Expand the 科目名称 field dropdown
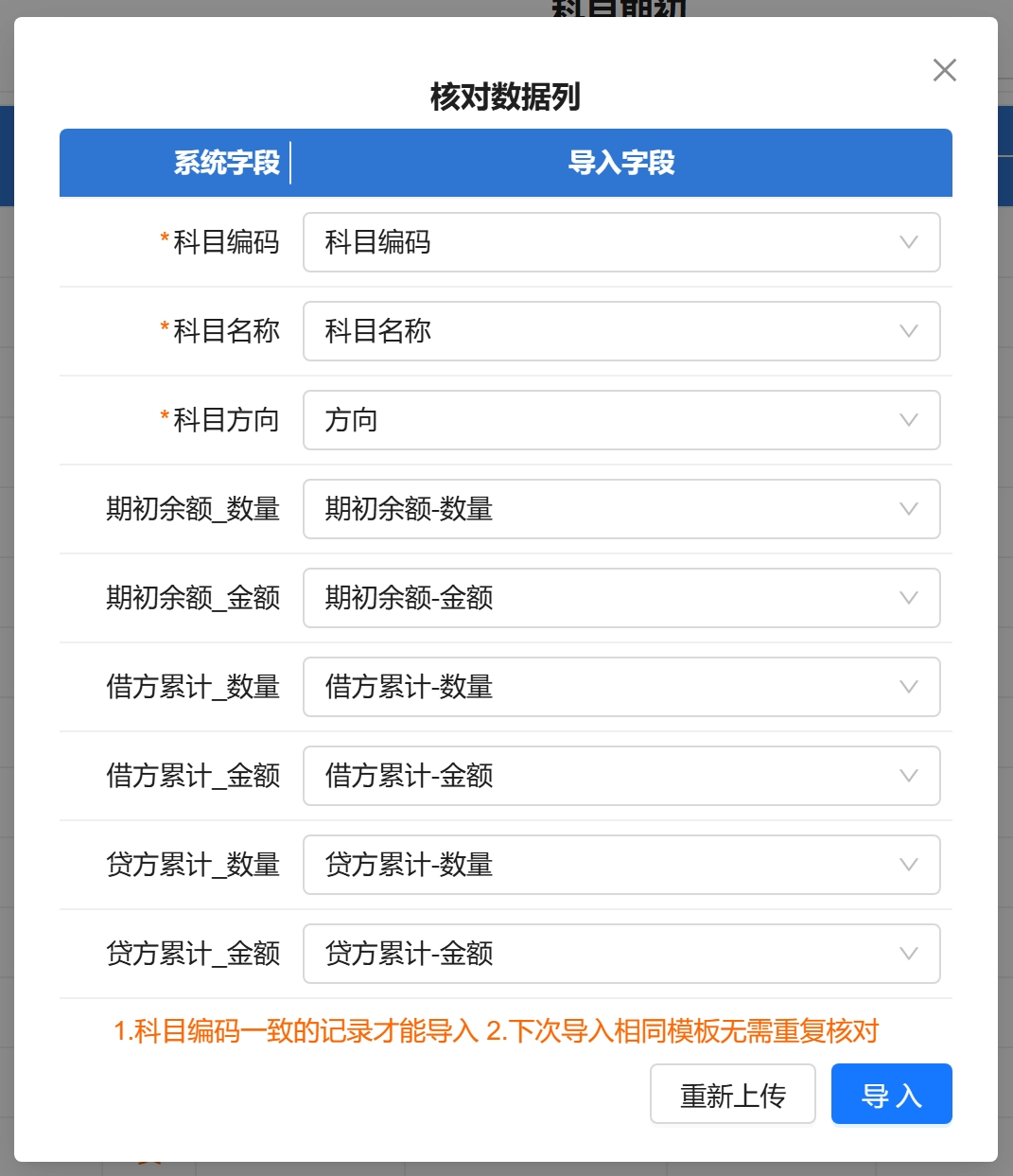The image size is (1013, 1176). click(x=621, y=331)
